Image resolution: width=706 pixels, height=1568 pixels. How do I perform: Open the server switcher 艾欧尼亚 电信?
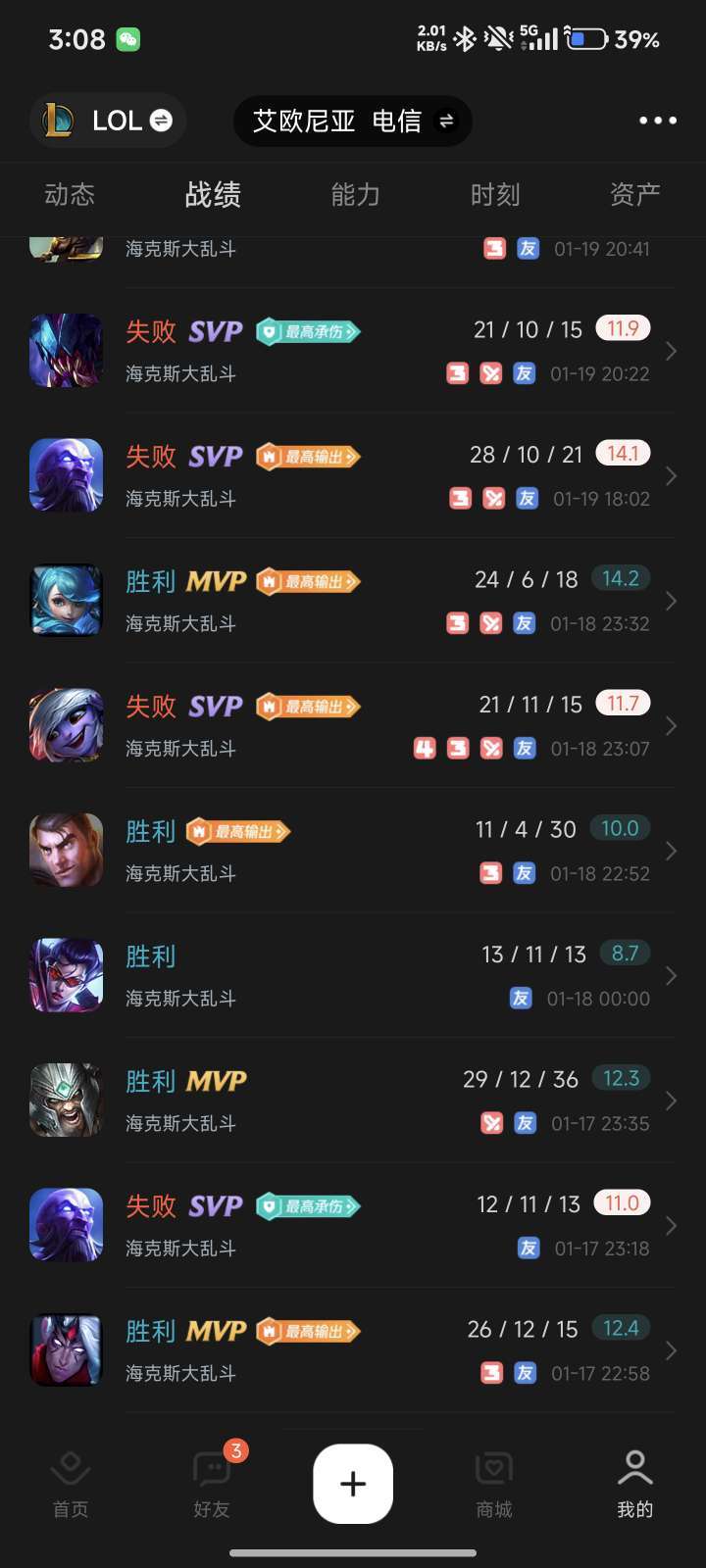pos(351,121)
